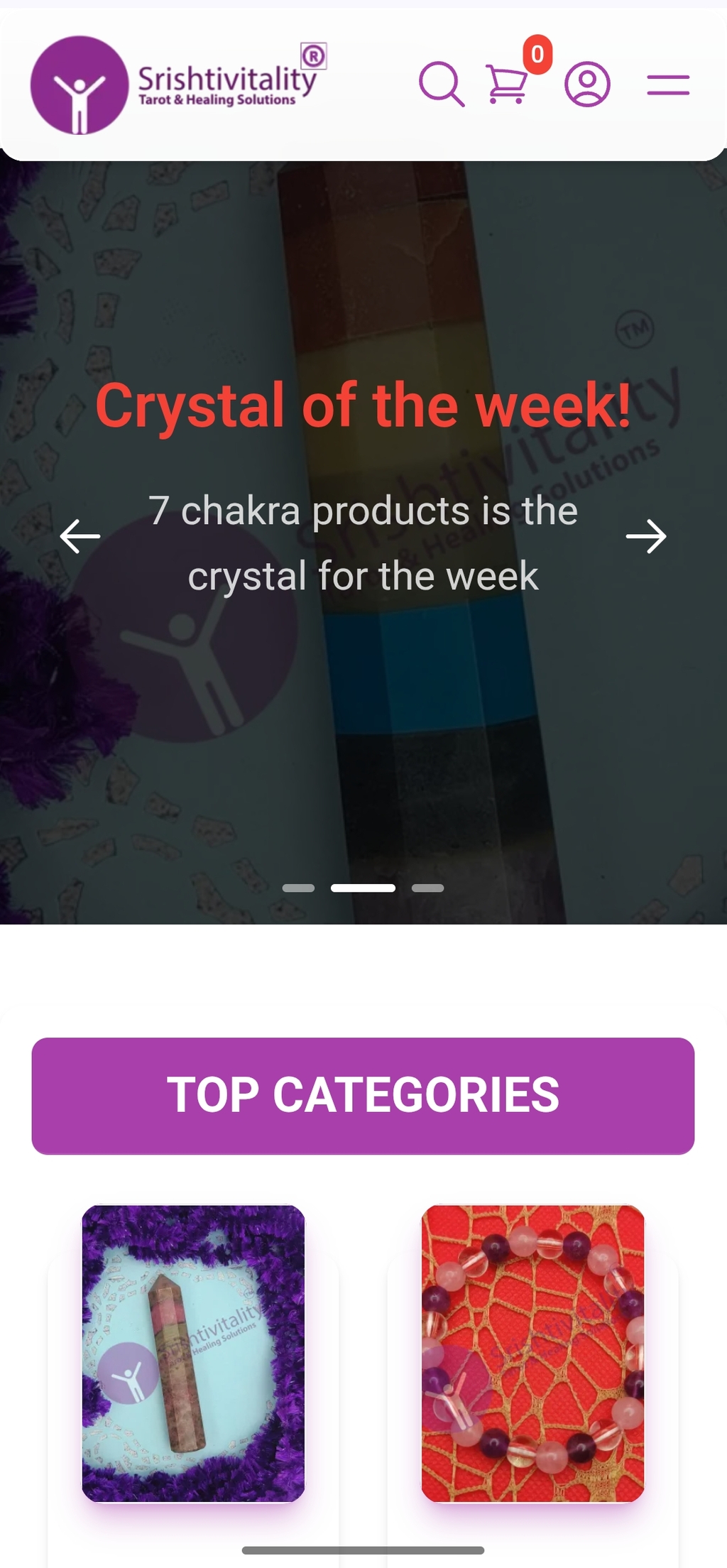Select the first carousel page indicator

(298, 888)
